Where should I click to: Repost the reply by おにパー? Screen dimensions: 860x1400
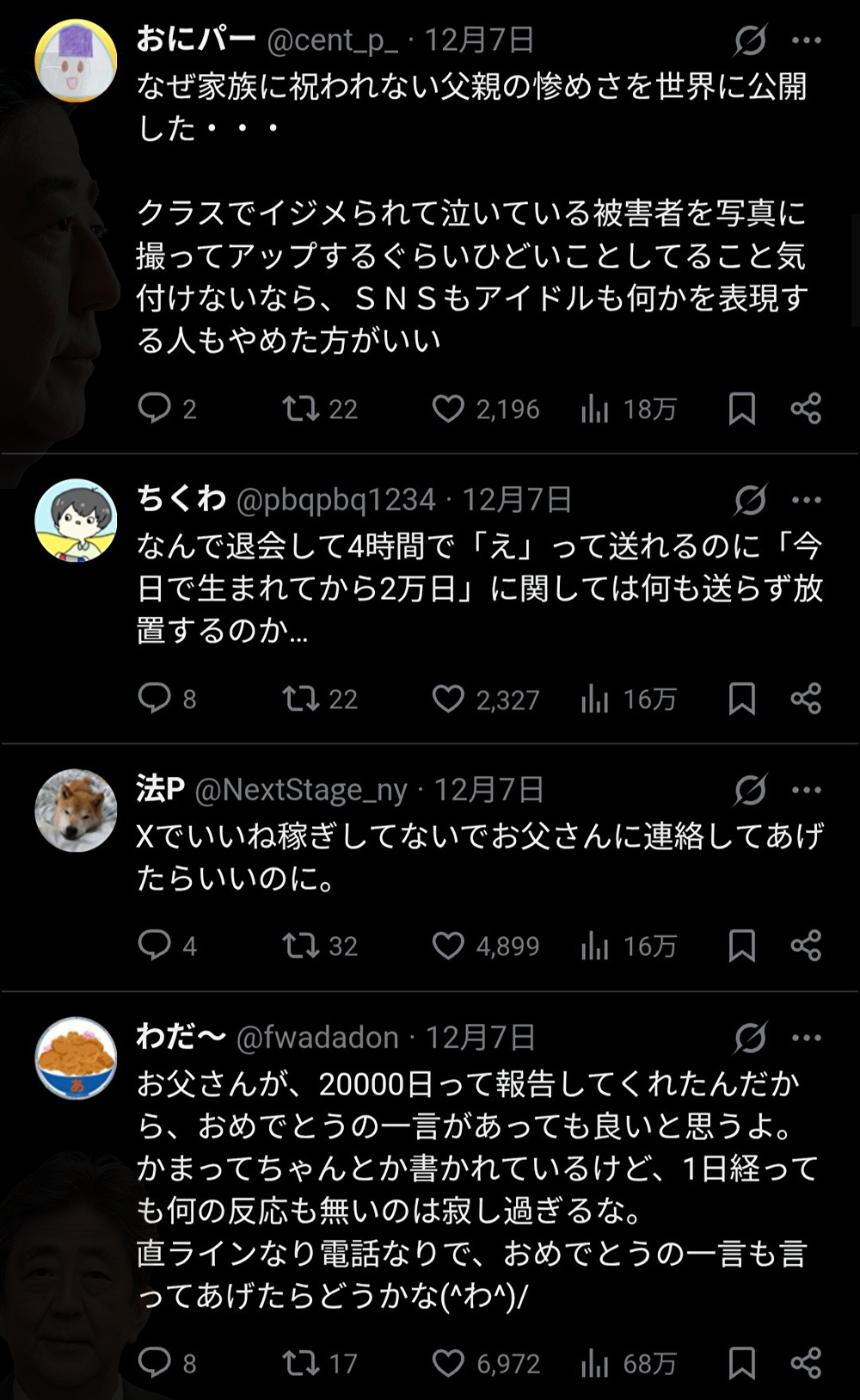(301, 409)
